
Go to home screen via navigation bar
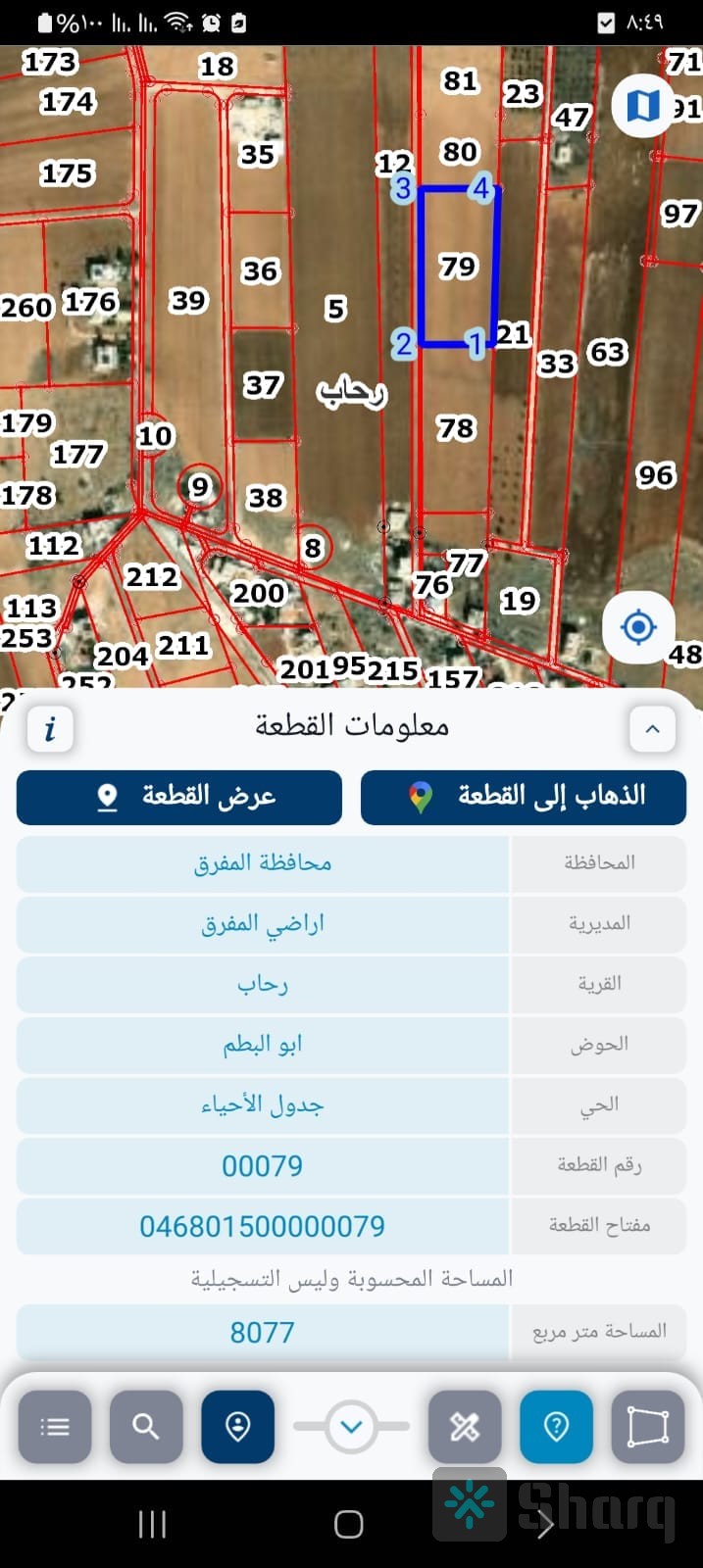(x=349, y=1524)
